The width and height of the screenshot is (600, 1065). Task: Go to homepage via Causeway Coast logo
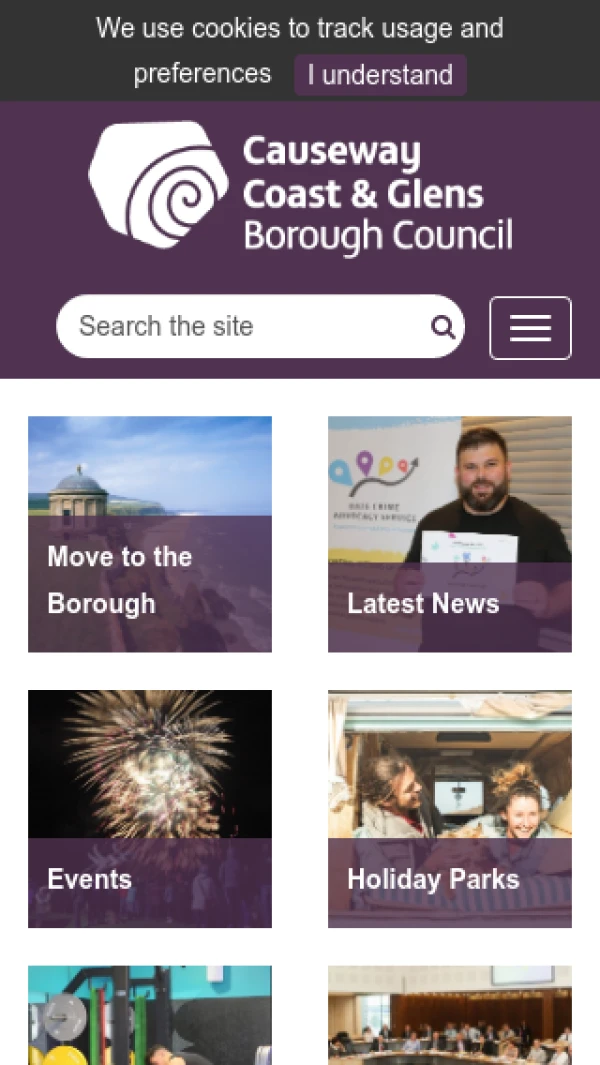click(x=300, y=186)
